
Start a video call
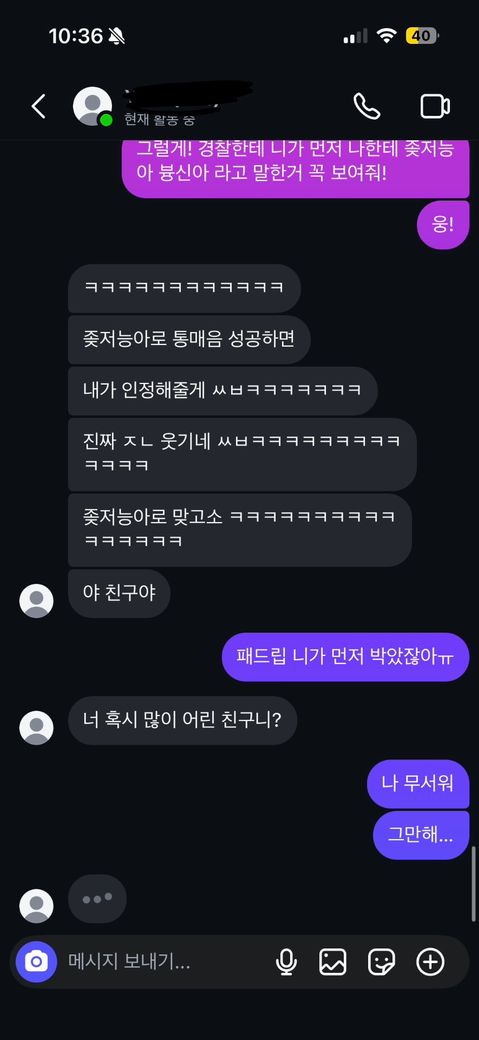pyautogui.click(x=435, y=106)
